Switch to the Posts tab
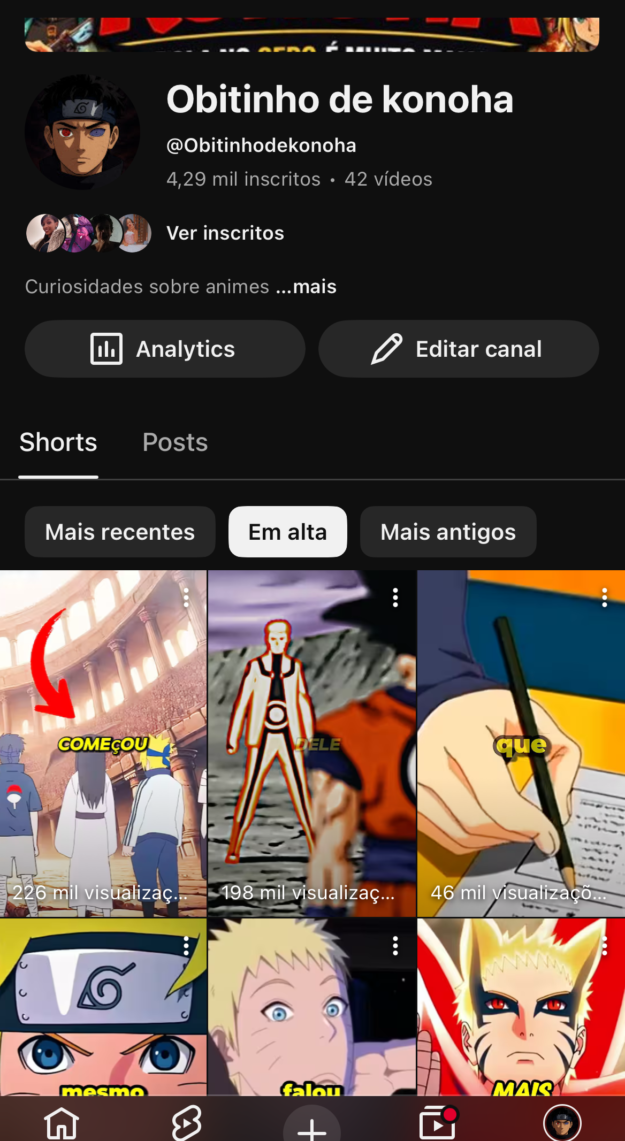Viewport: 625px width, 1141px height. (x=175, y=442)
